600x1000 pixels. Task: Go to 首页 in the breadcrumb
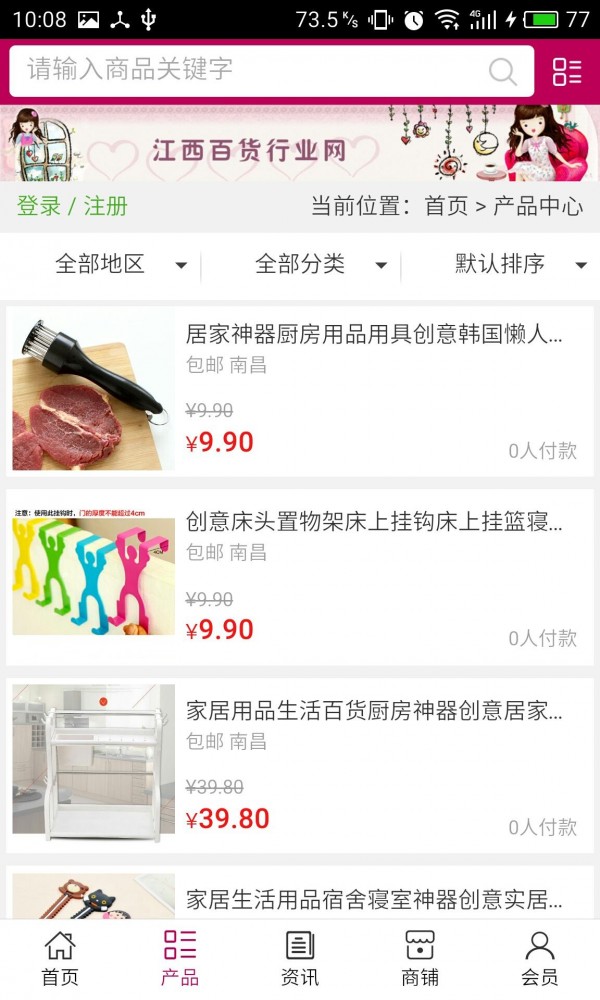(x=446, y=206)
